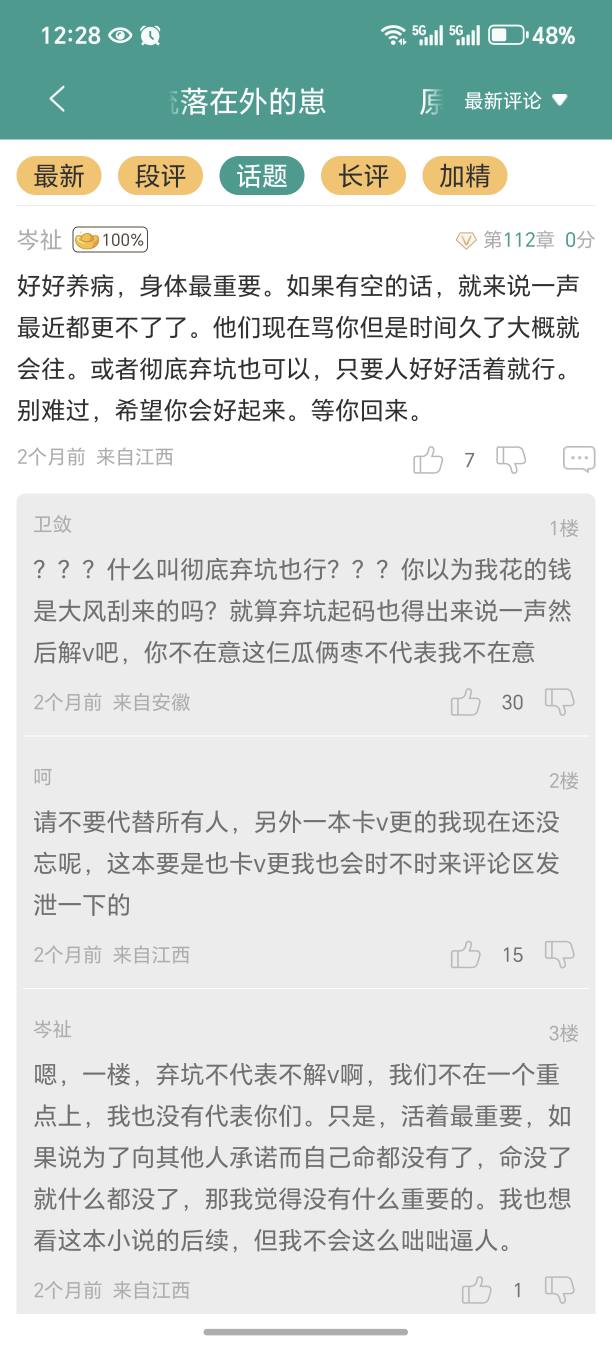Open 卫敛's profile from 1楼
The height and width of the screenshot is (1350, 612).
tap(52, 524)
